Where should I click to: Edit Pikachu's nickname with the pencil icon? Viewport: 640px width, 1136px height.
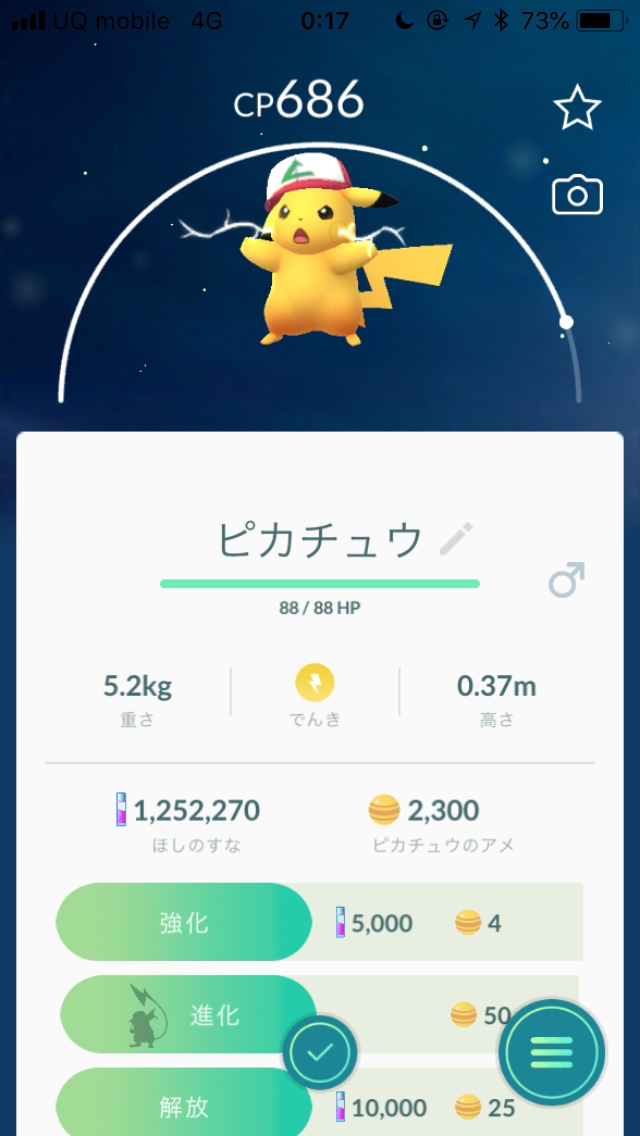(x=456, y=540)
